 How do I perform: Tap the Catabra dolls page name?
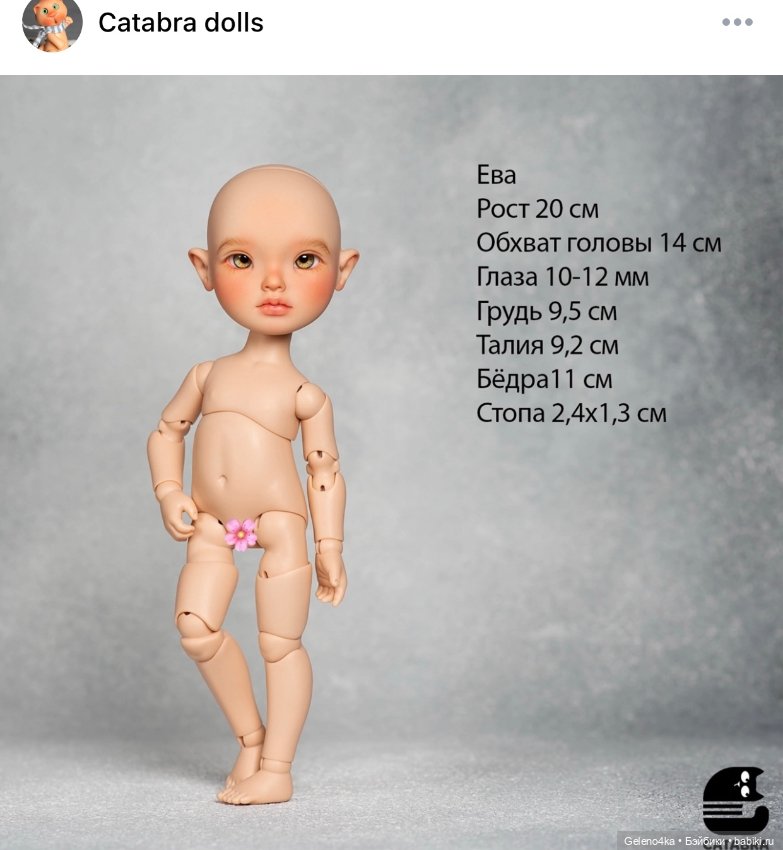pos(181,23)
